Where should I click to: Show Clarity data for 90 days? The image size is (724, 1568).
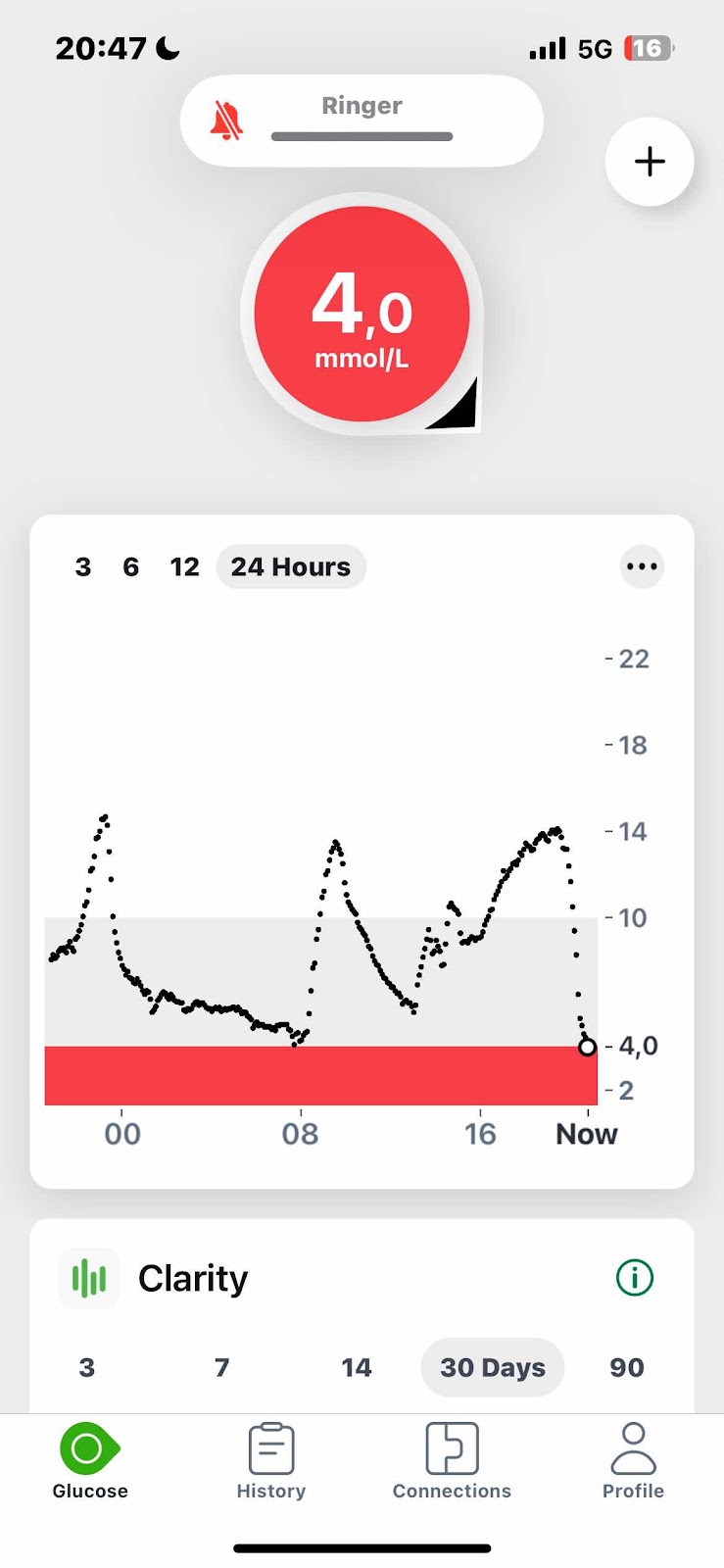(627, 1367)
